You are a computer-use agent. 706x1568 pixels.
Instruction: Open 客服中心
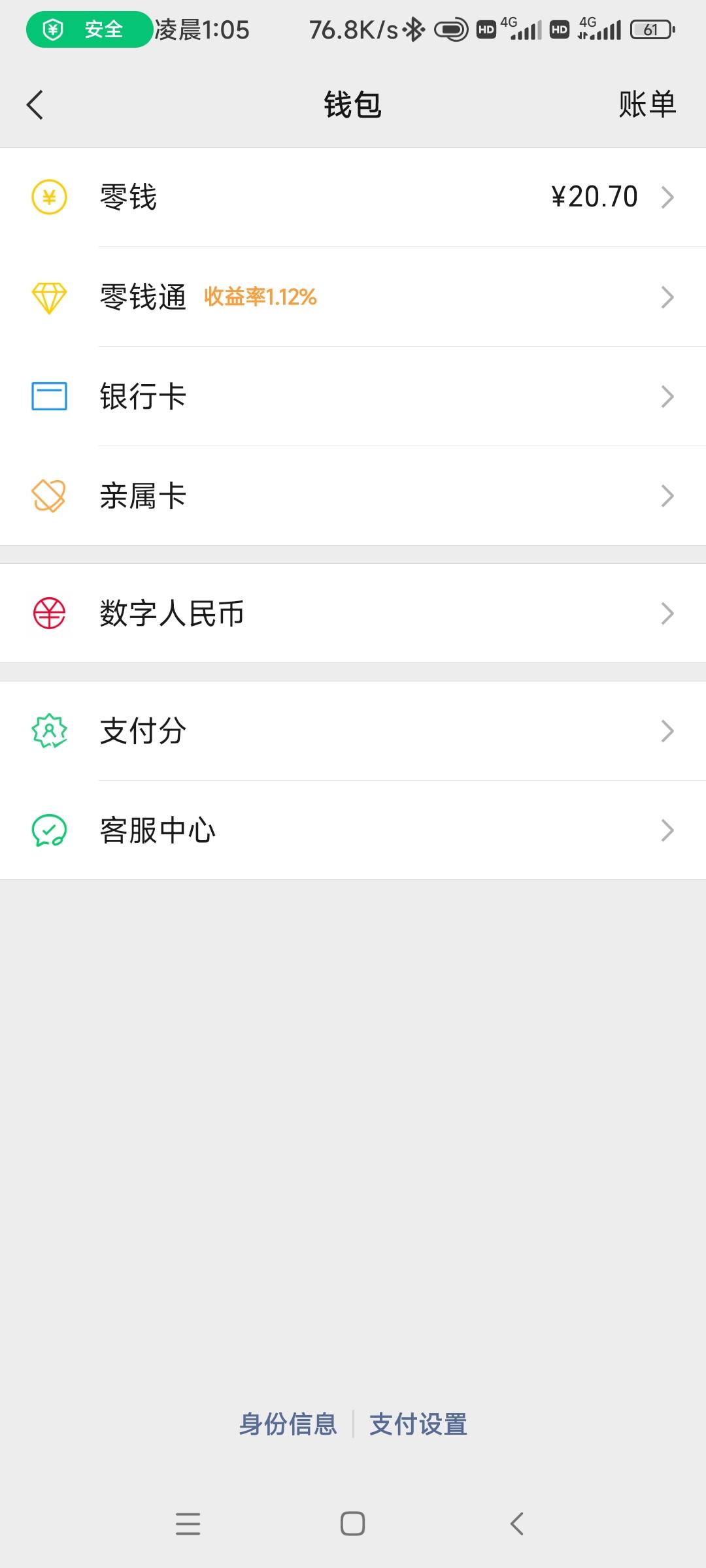(x=353, y=830)
